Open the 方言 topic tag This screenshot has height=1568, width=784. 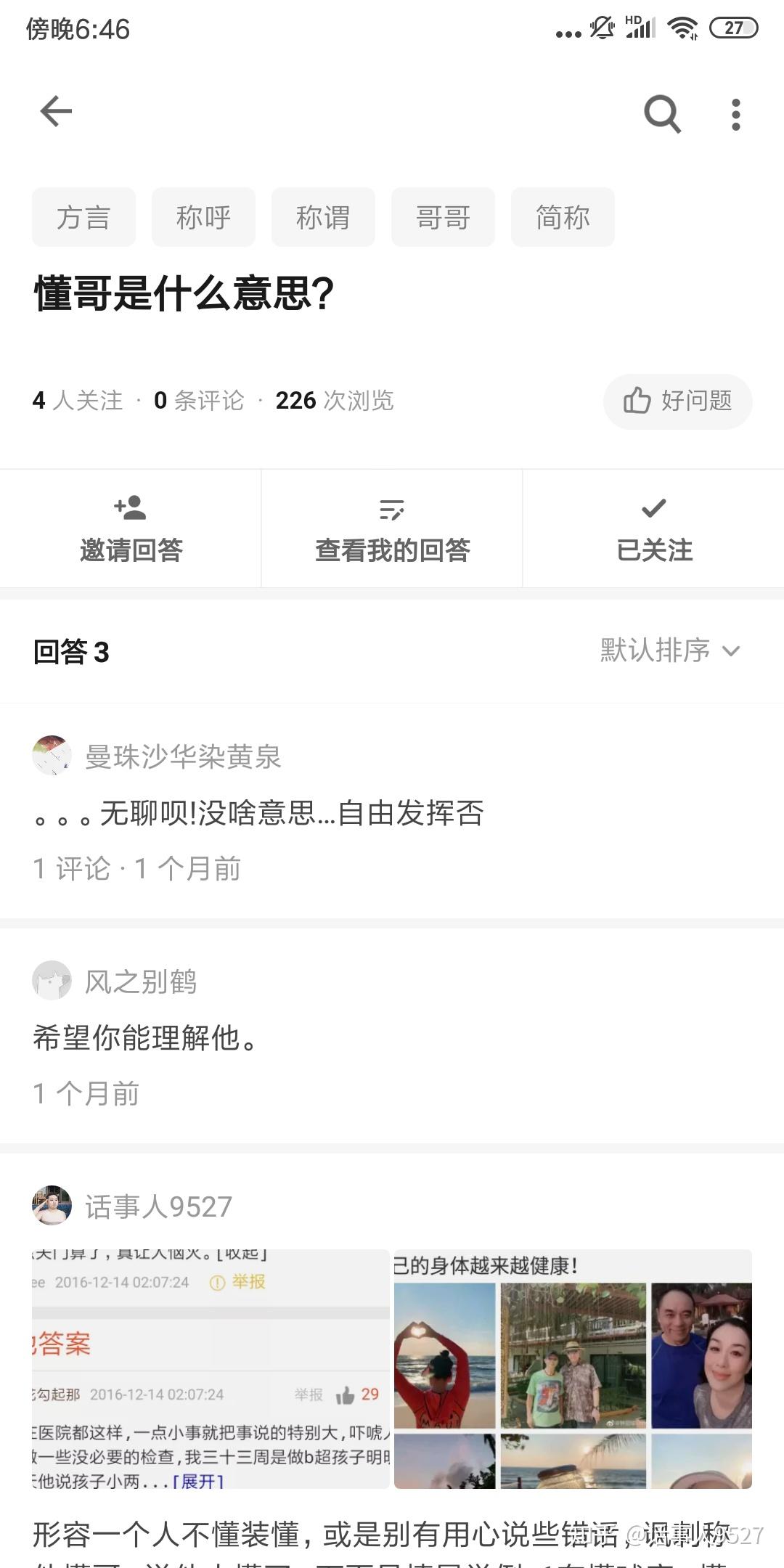[x=83, y=216]
